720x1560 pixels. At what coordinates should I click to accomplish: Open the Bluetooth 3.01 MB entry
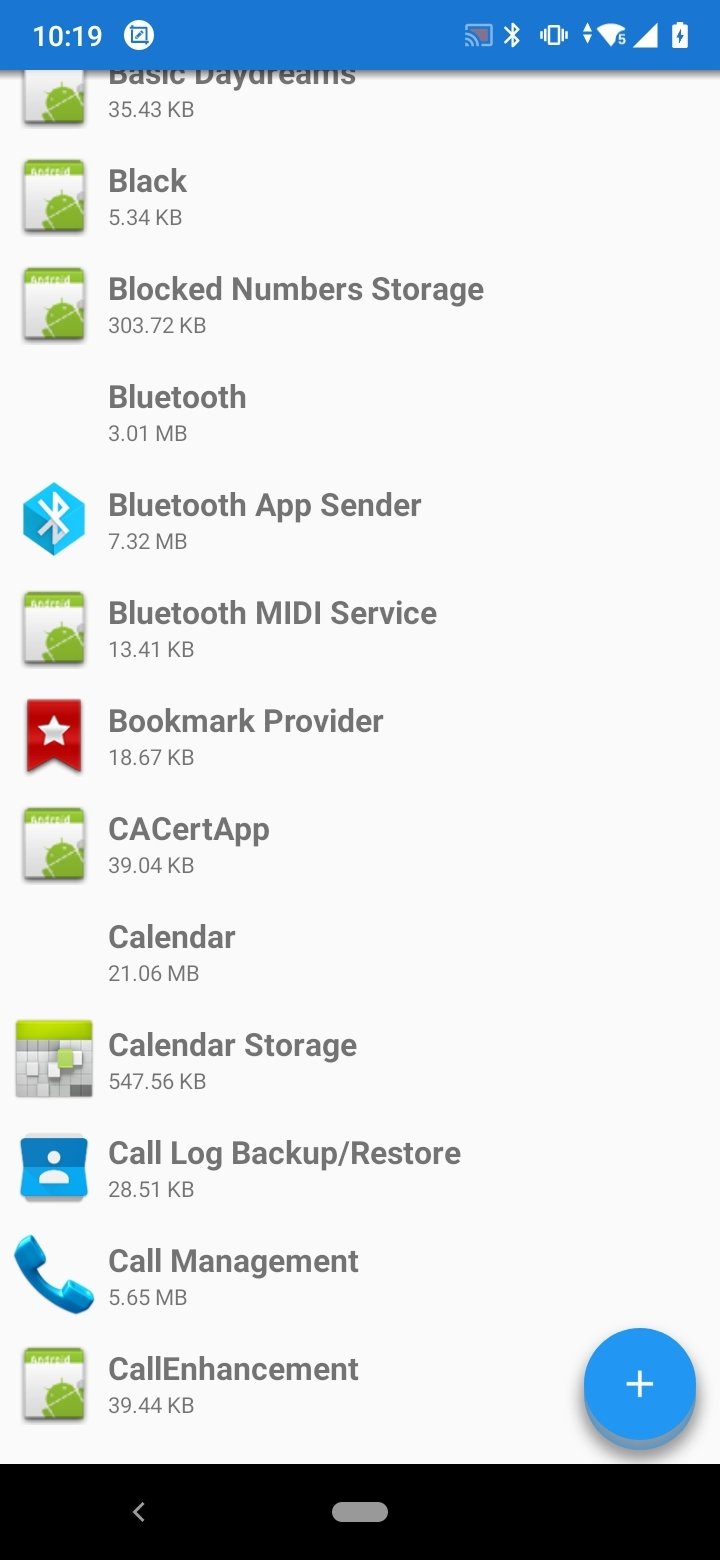pyautogui.click(x=360, y=413)
